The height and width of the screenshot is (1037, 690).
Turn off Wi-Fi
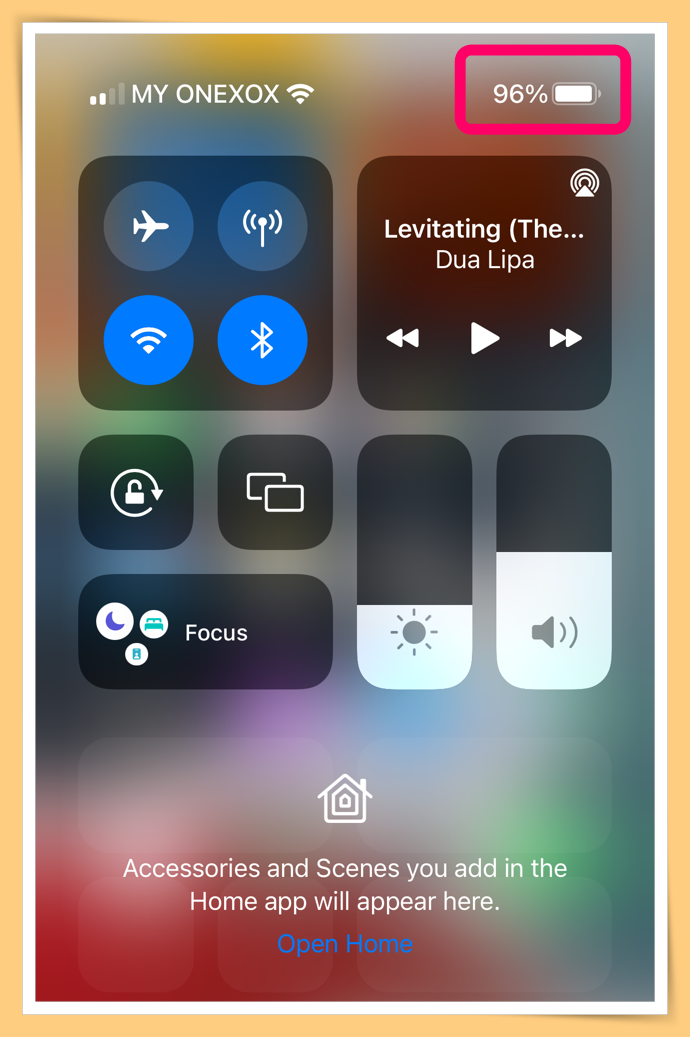pos(149,340)
